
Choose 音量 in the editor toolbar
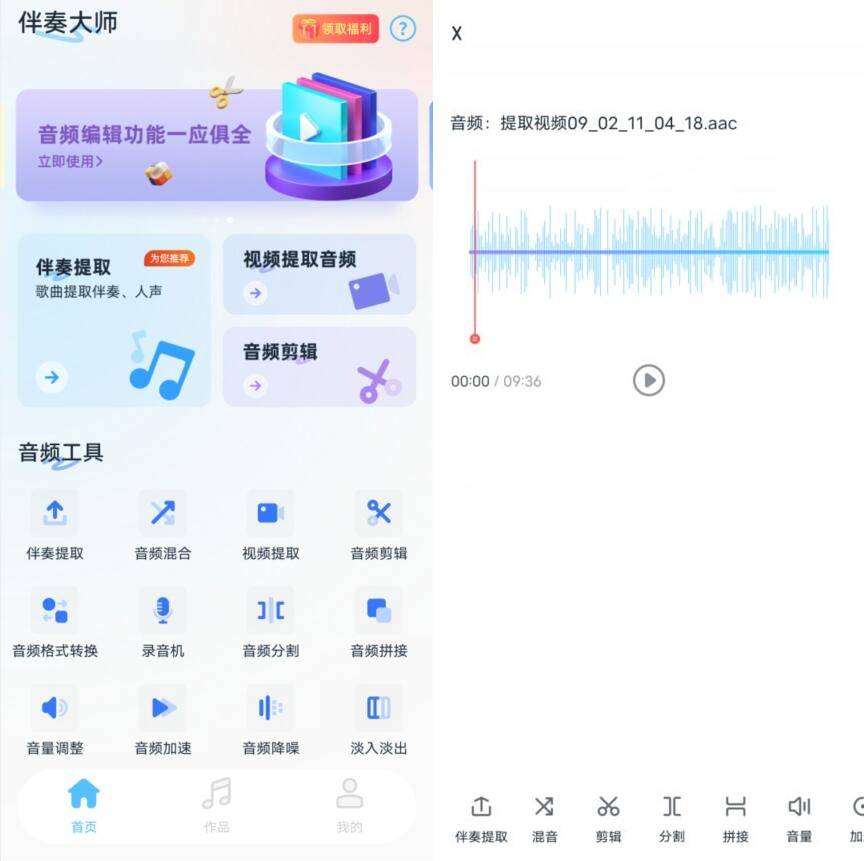(x=799, y=817)
